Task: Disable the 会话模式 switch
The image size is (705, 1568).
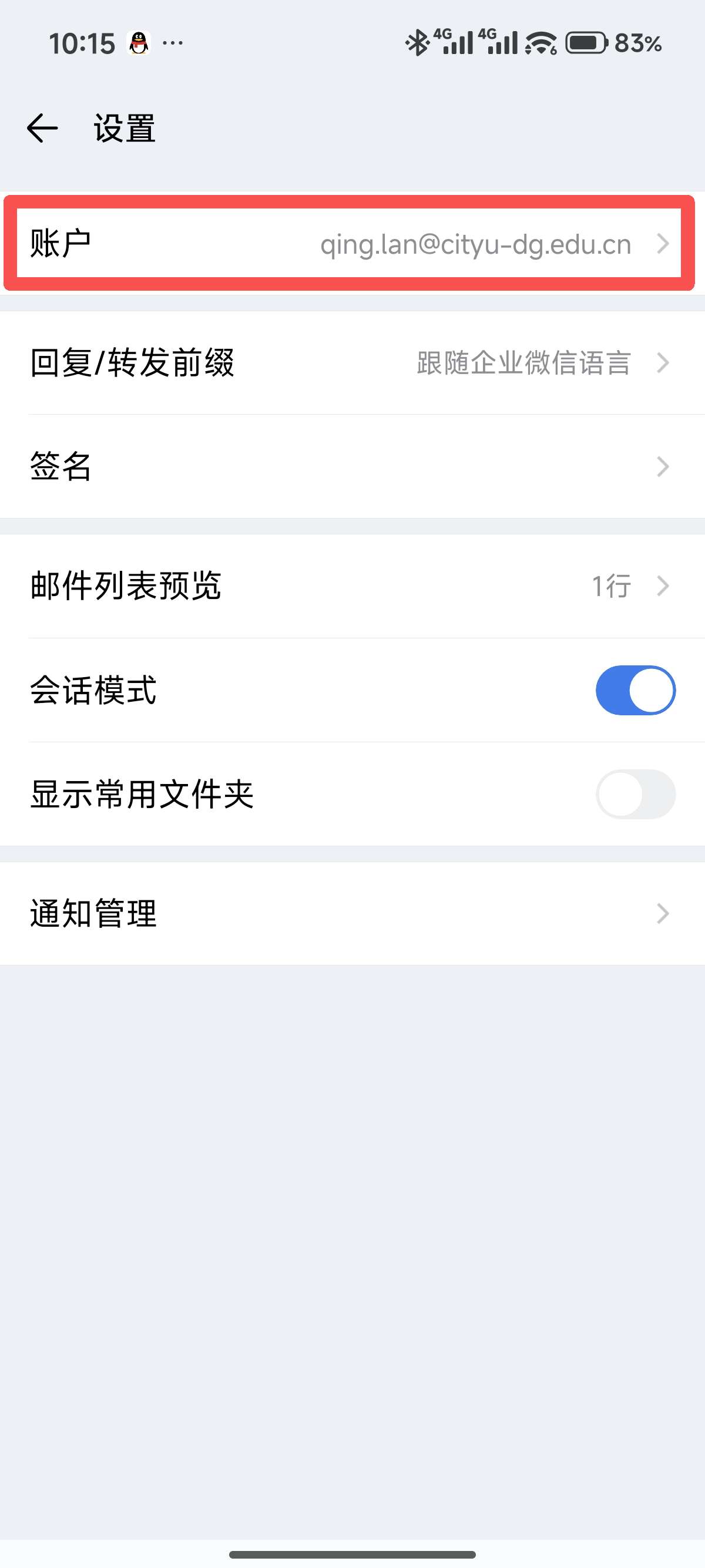Action: (635, 690)
